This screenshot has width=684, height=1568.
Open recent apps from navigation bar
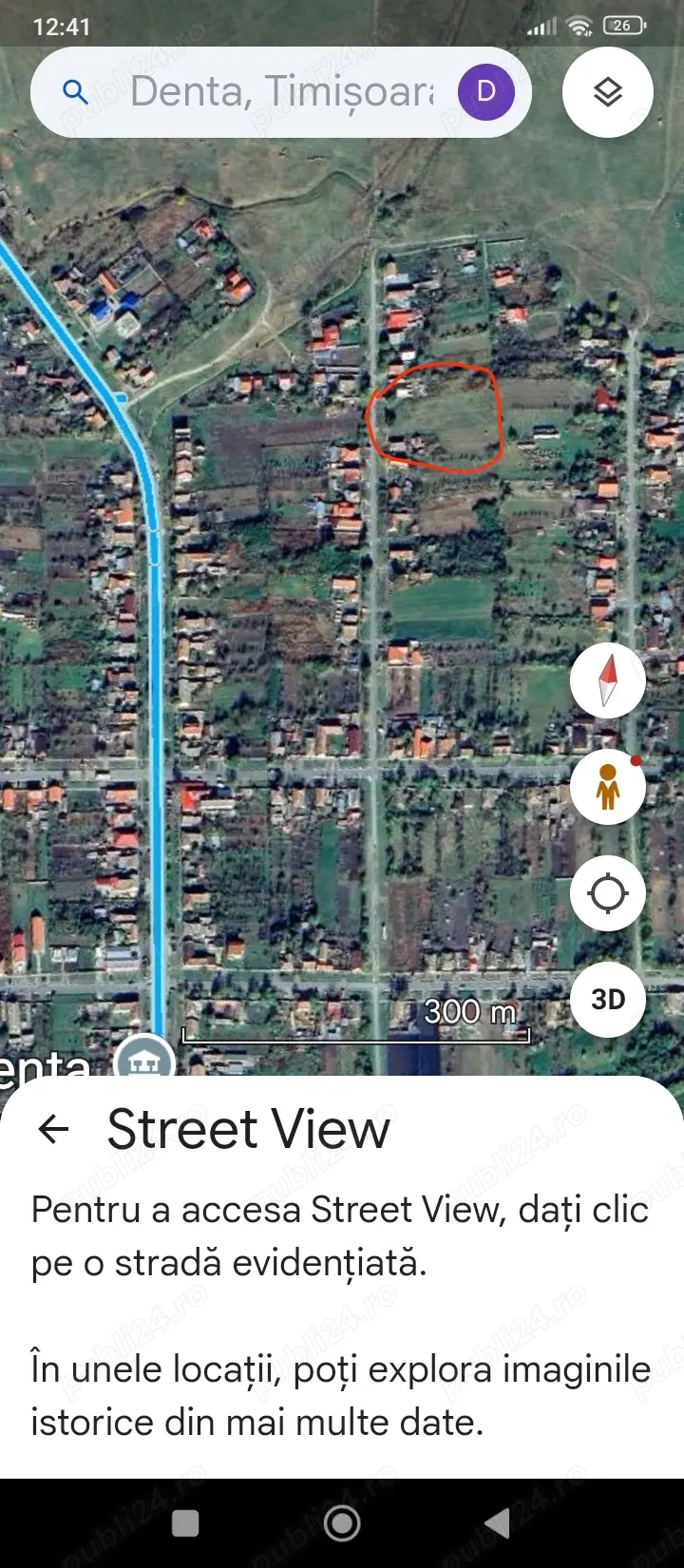point(185,1523)
